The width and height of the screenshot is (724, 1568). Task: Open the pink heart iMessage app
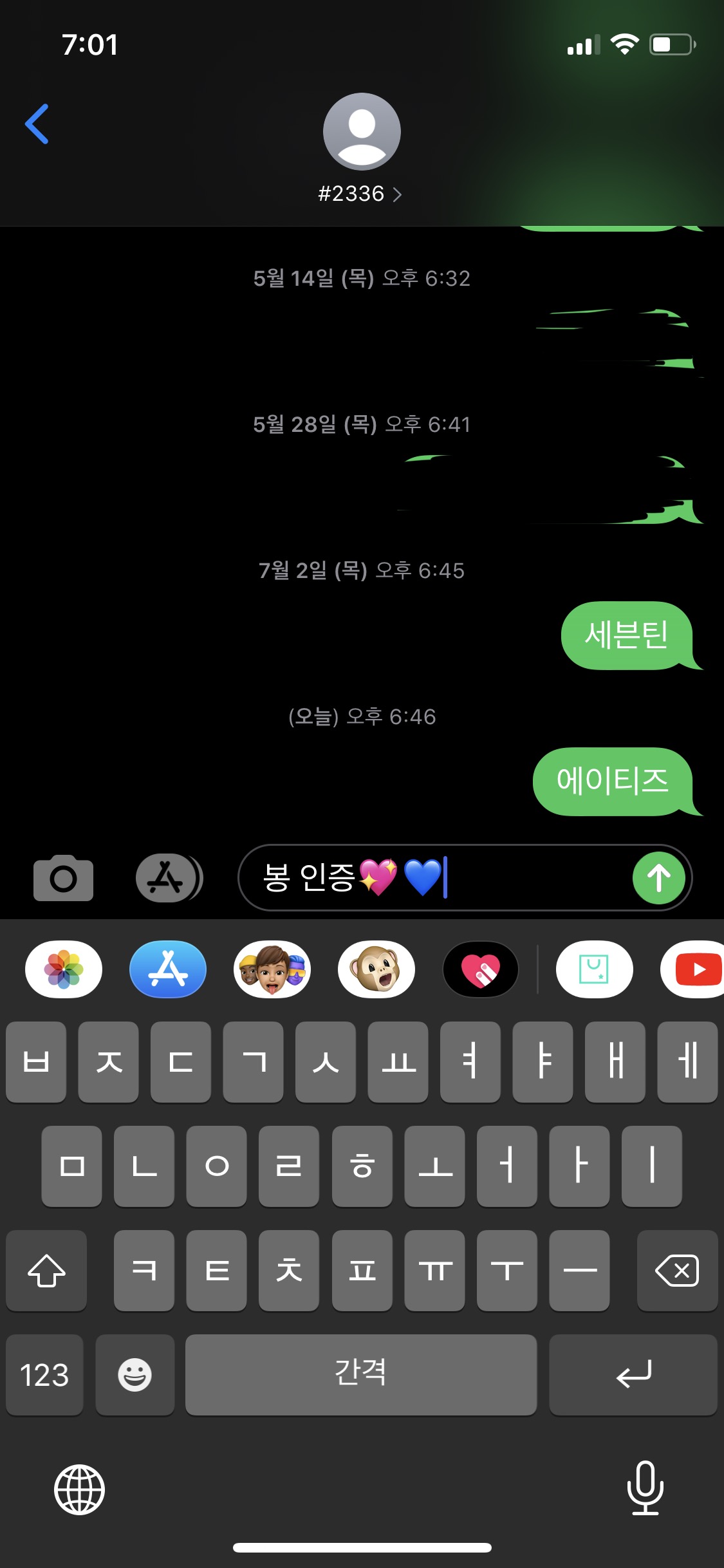coord(481,969)
